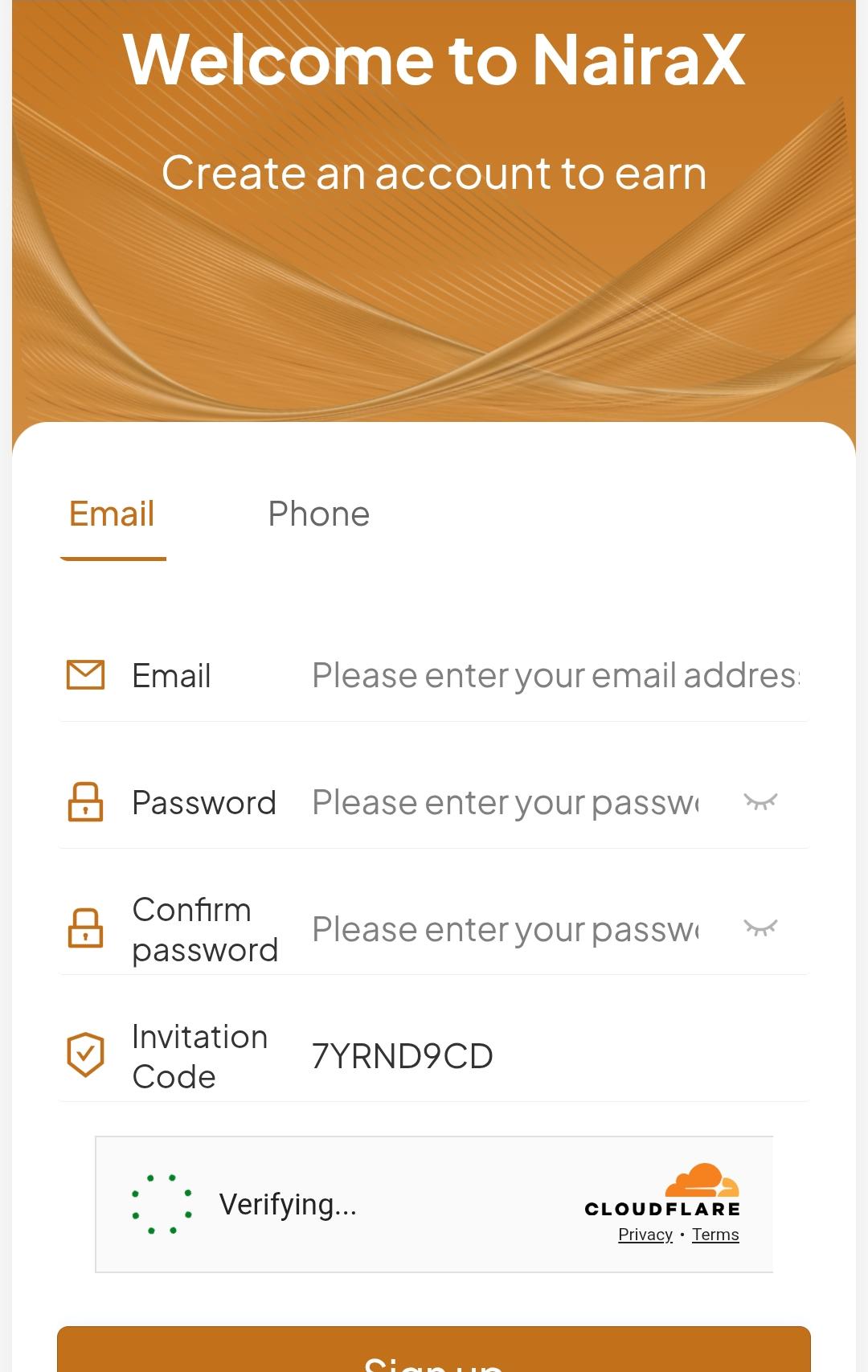The height and width of the screenshot is (1372, 868).
Task: Switch to the Phone signup tab
Action: [320, 513]
